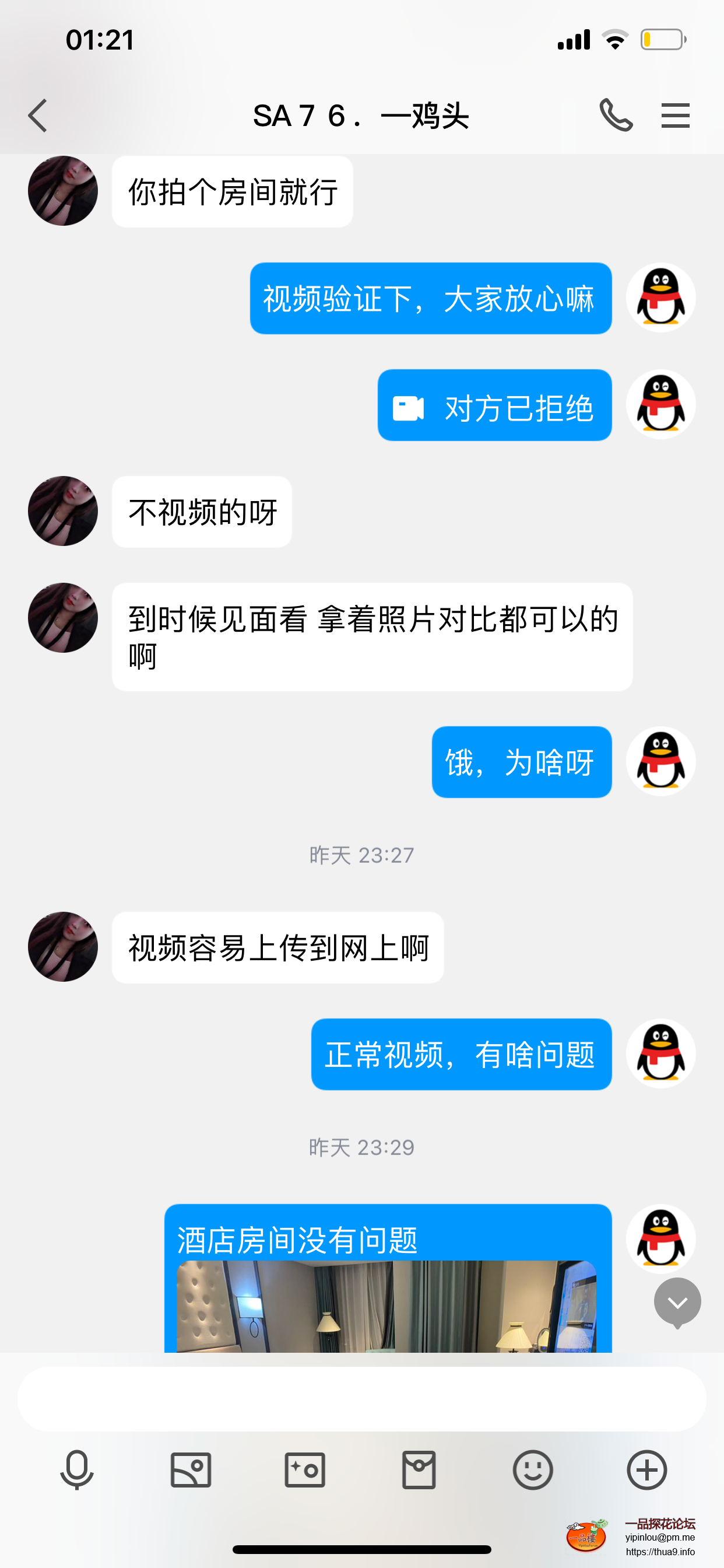Open the camera to take a photo
Viewport: 724px width, 1568px height.
click(305, 1469)
